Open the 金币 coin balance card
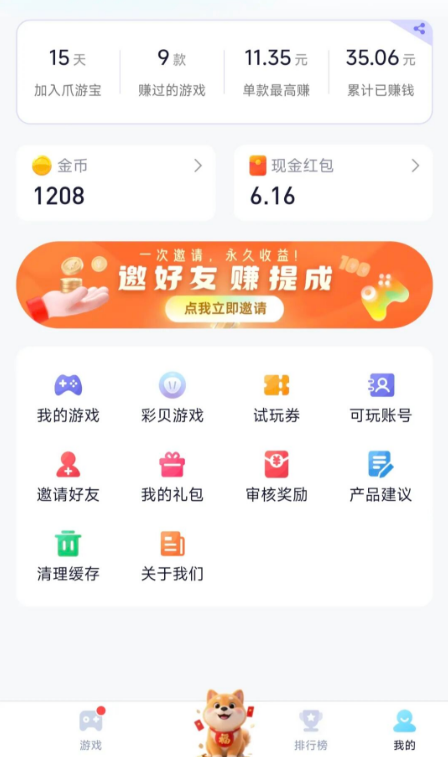The width and height of the screenshot is (448, 757). pos(116,183)
